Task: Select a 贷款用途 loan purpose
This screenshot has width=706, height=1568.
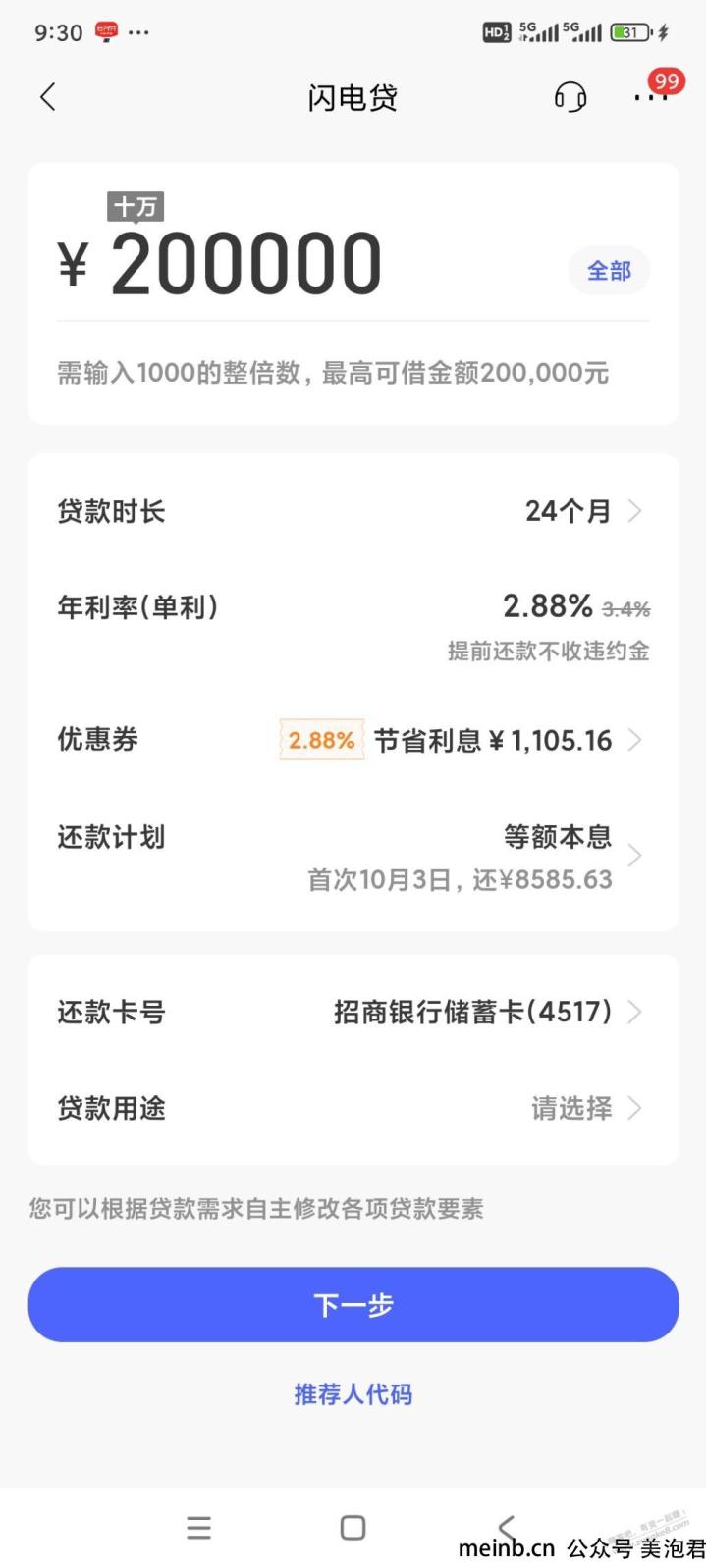Action: (x=353, y=1109)
